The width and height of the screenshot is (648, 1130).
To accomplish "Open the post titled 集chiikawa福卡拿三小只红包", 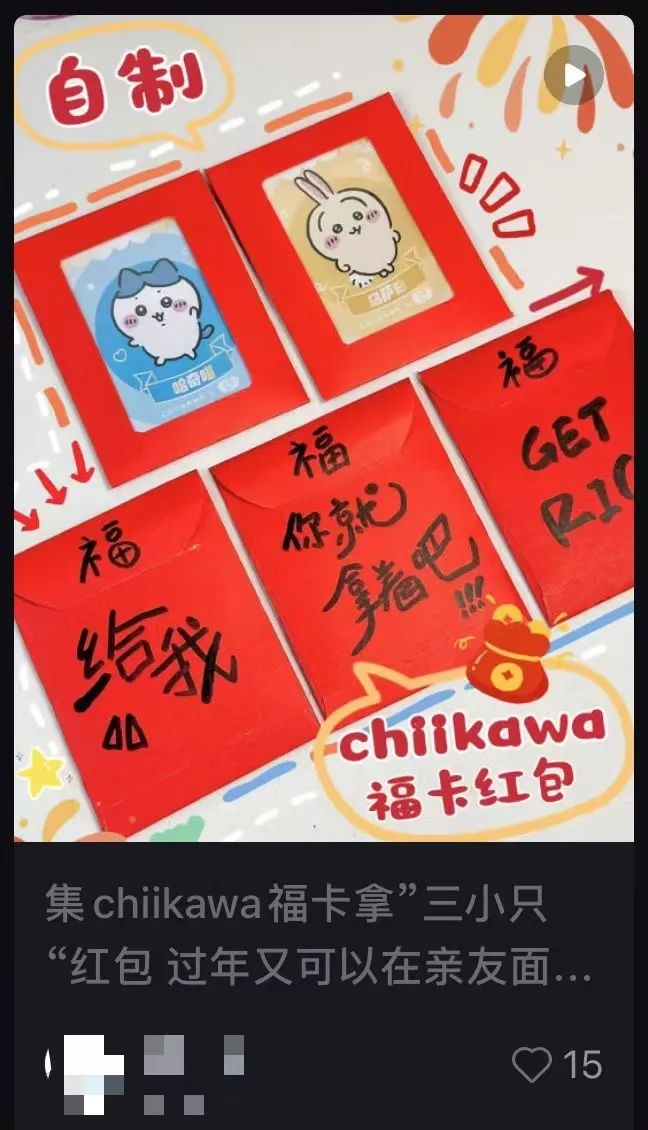I will pyautogui.click(x=318, y=937).
